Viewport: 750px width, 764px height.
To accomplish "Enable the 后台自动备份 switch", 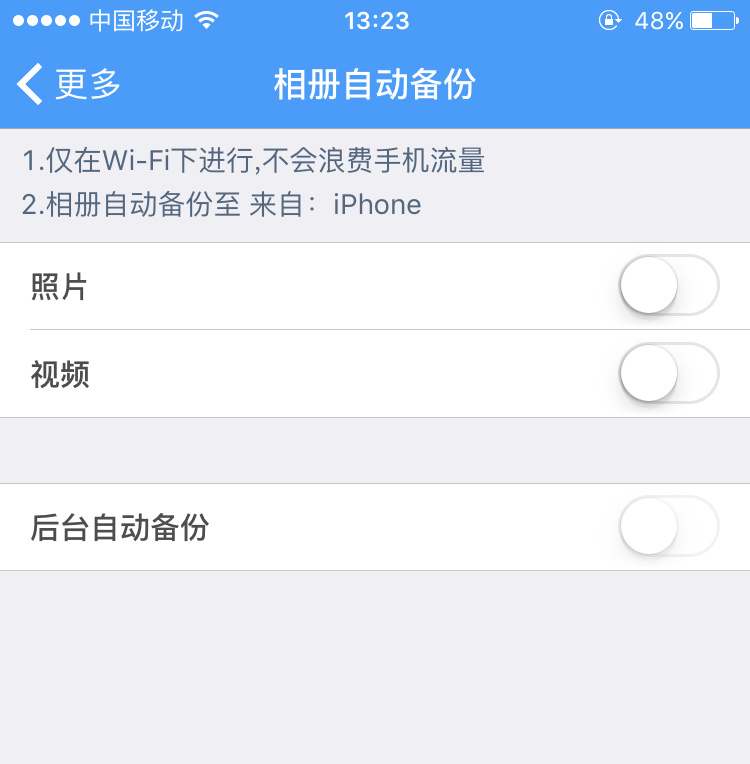I will tap(668, 527).
